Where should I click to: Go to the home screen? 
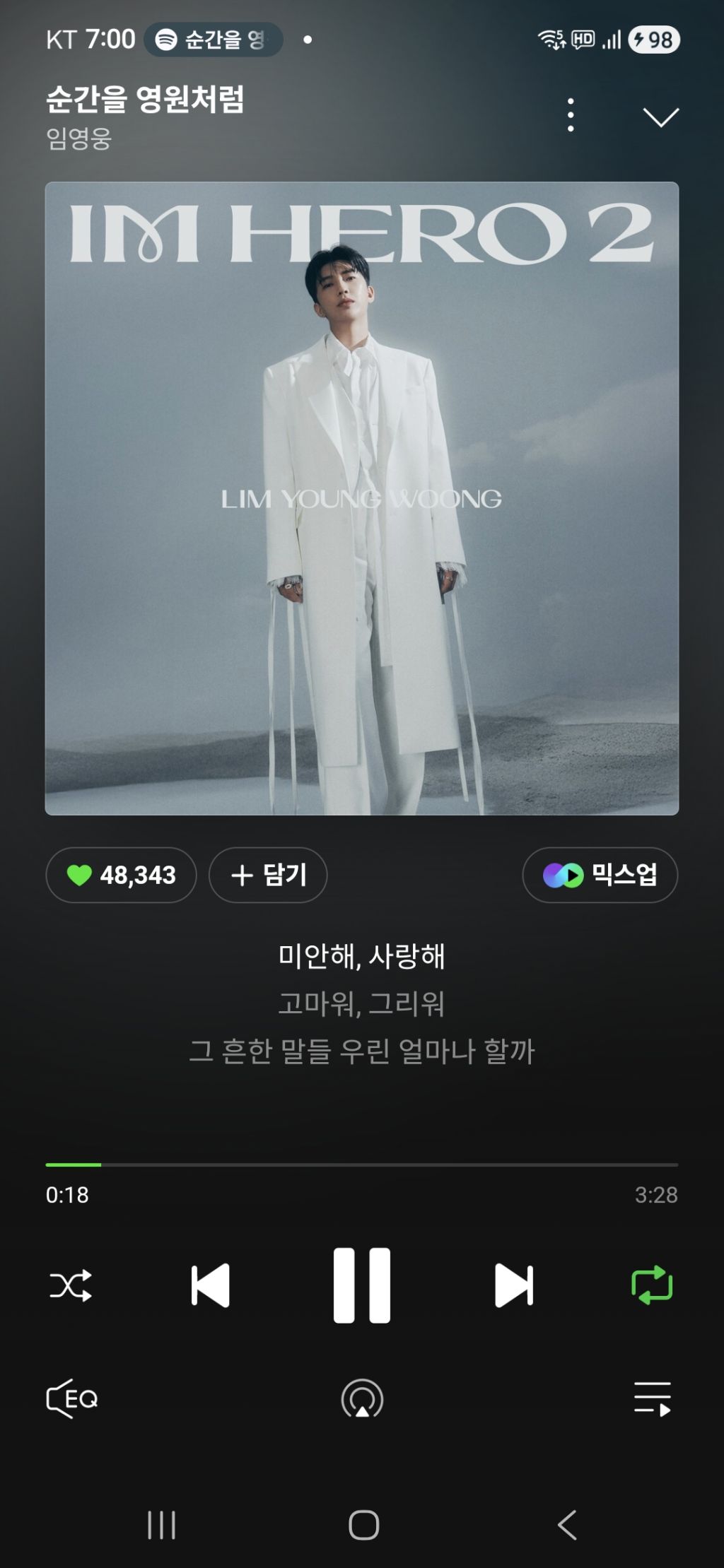(x=363, y=1525)
